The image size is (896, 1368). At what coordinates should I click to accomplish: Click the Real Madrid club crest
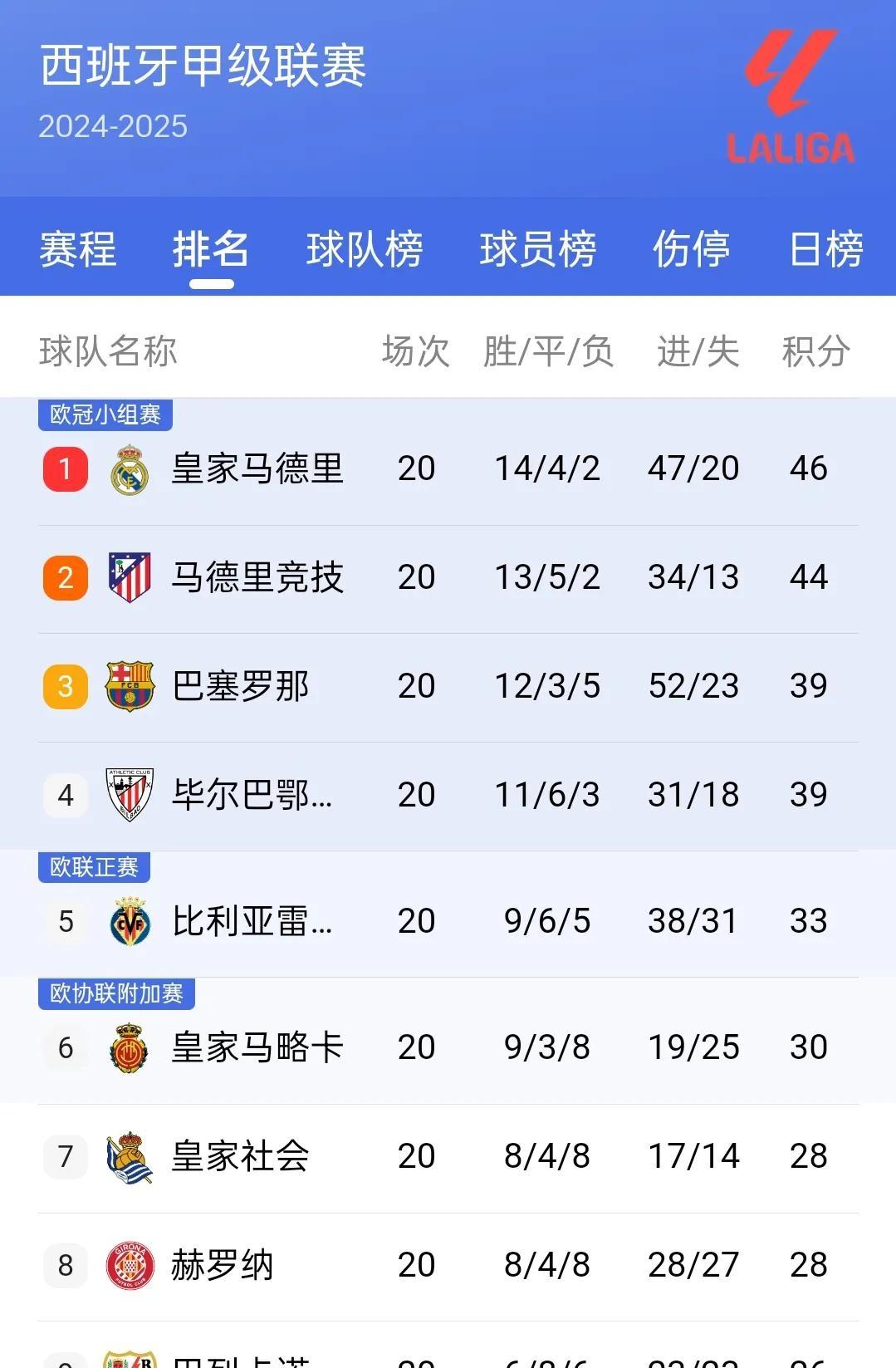tap(129, 468)
